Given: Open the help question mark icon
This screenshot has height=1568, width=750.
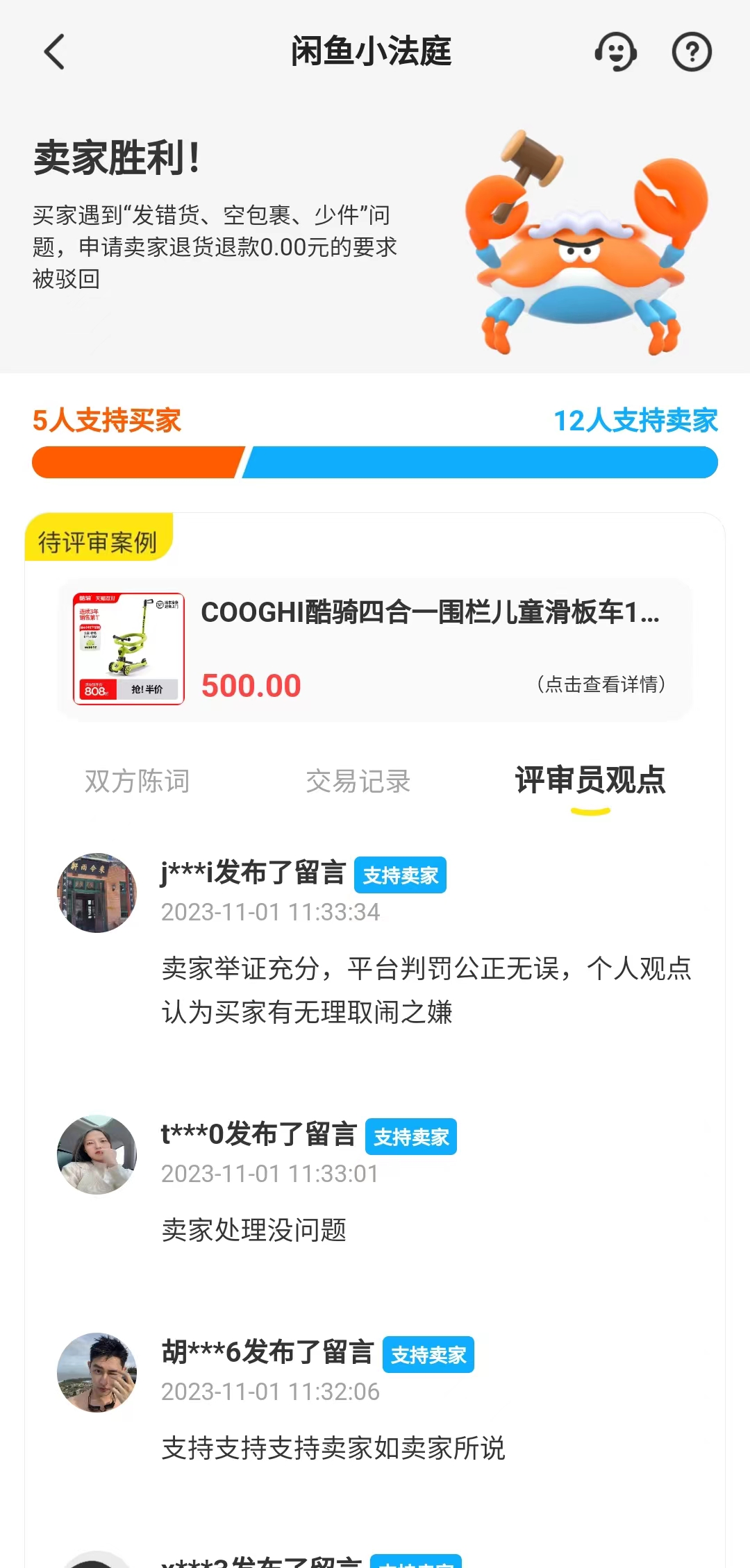Looking at the screenshot, I should pyautogui.click(x=692, y=52).
